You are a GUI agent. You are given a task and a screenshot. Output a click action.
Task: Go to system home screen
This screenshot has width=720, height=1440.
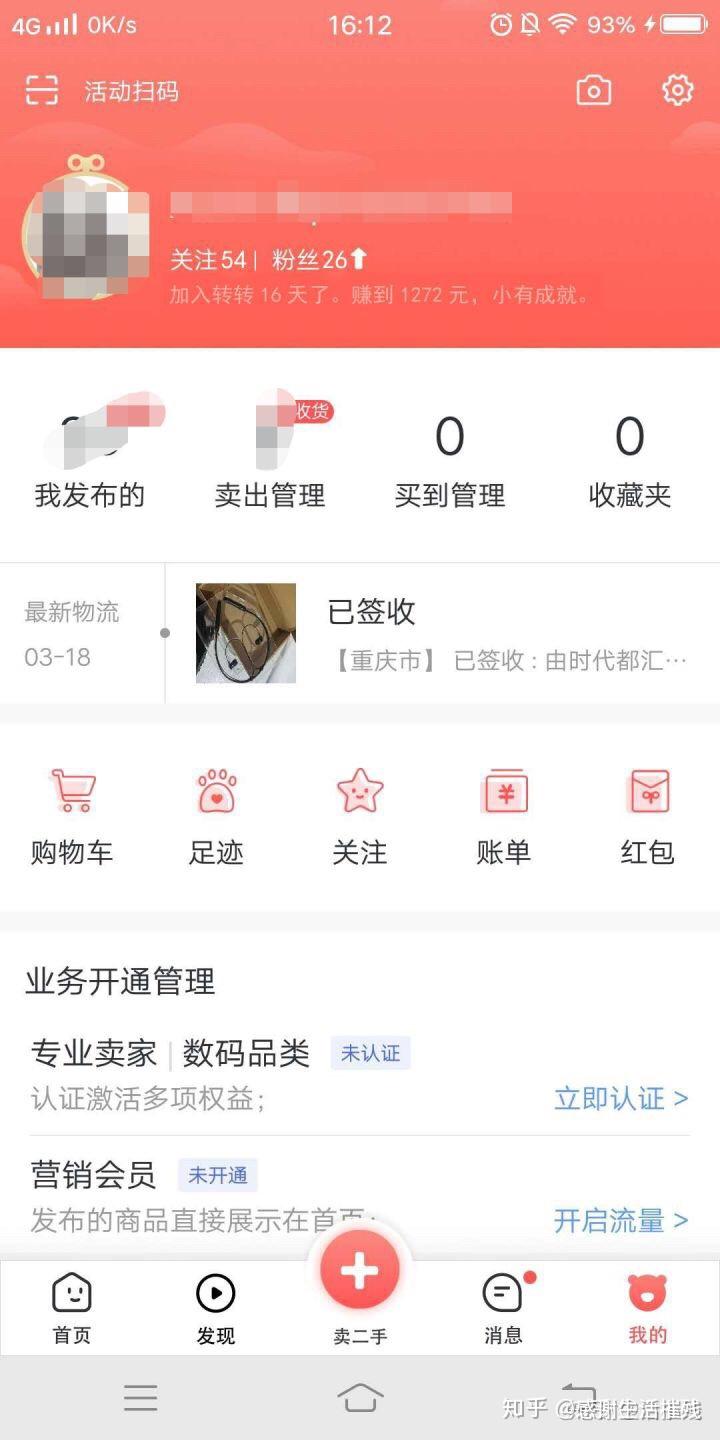[x=360, y=1397]
